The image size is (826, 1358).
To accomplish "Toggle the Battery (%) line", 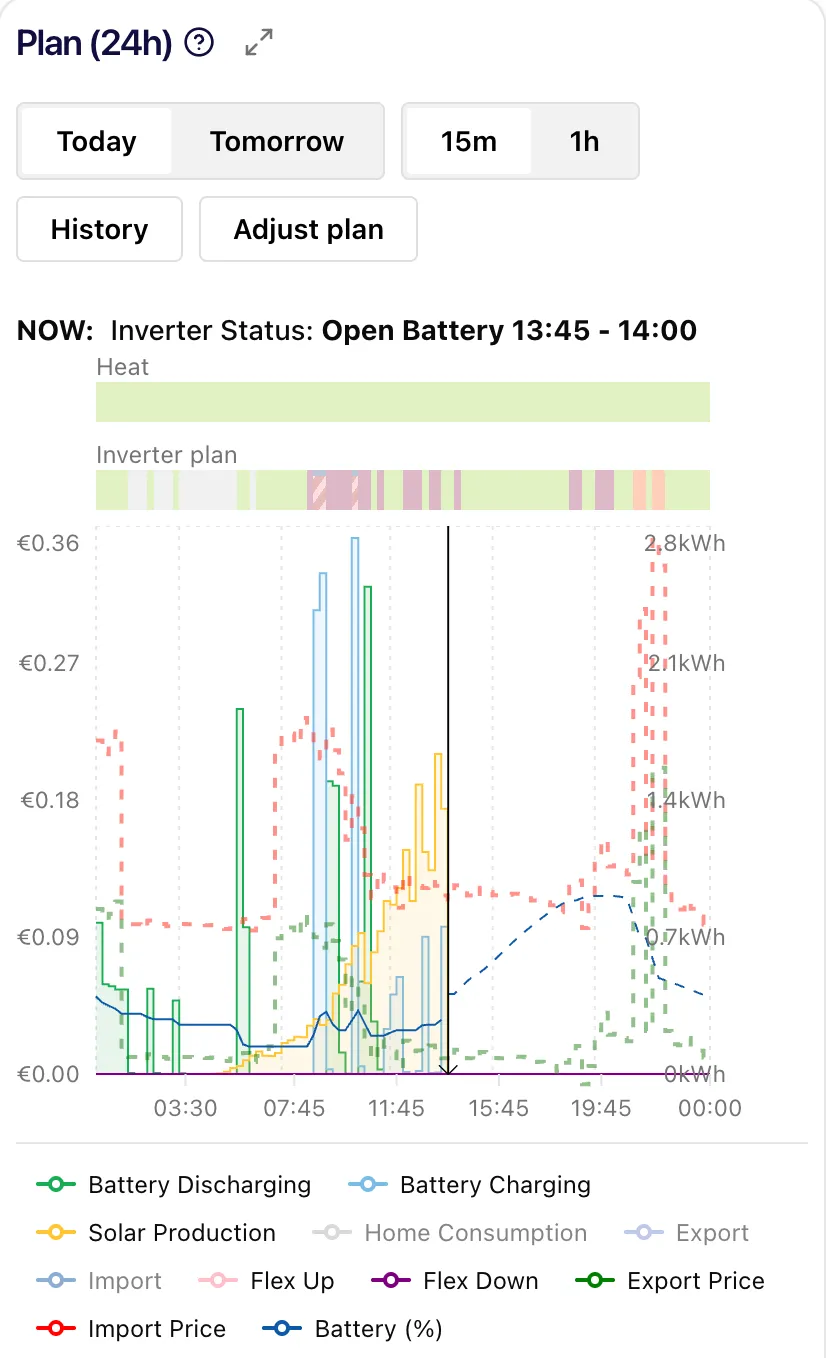I will 352,1329.
